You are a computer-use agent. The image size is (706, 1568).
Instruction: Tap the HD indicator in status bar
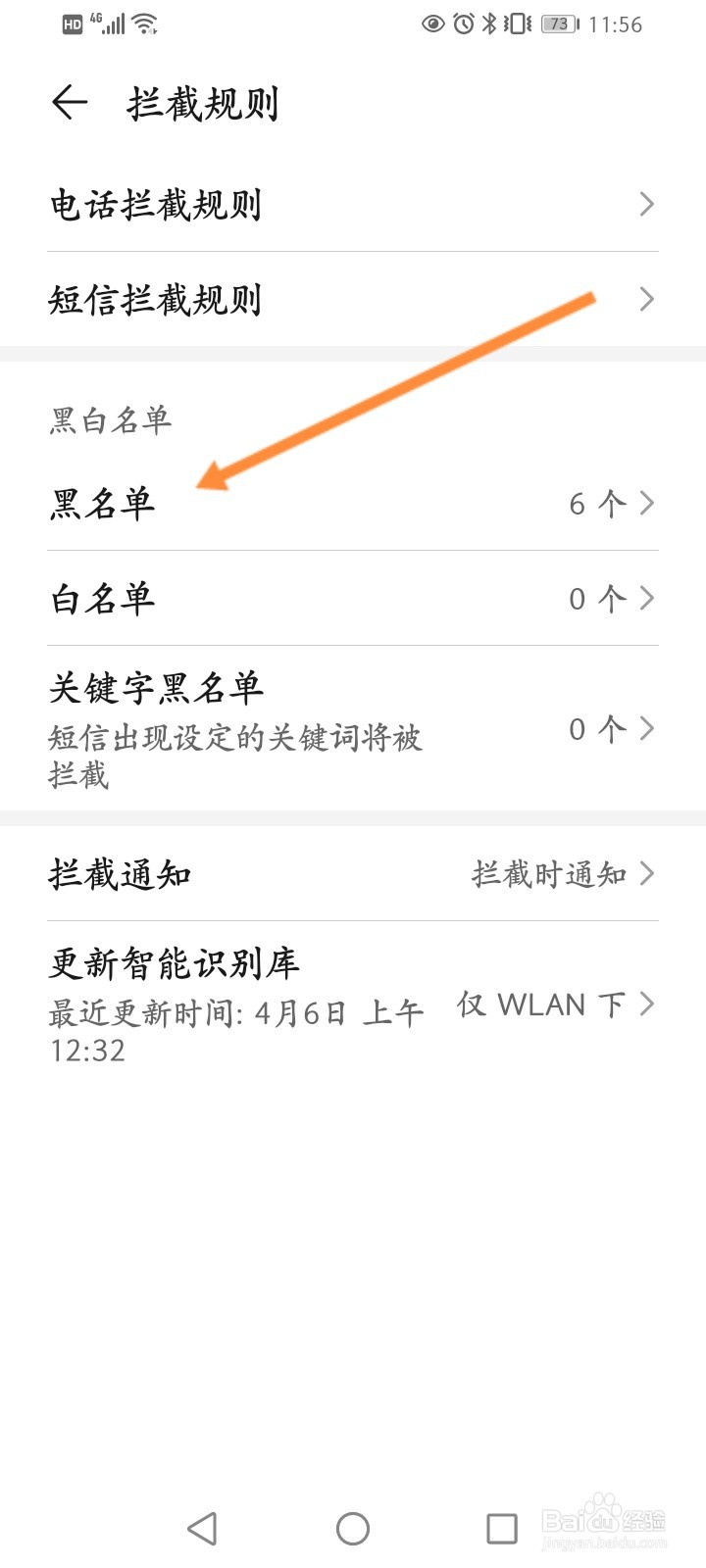point(72,22)
